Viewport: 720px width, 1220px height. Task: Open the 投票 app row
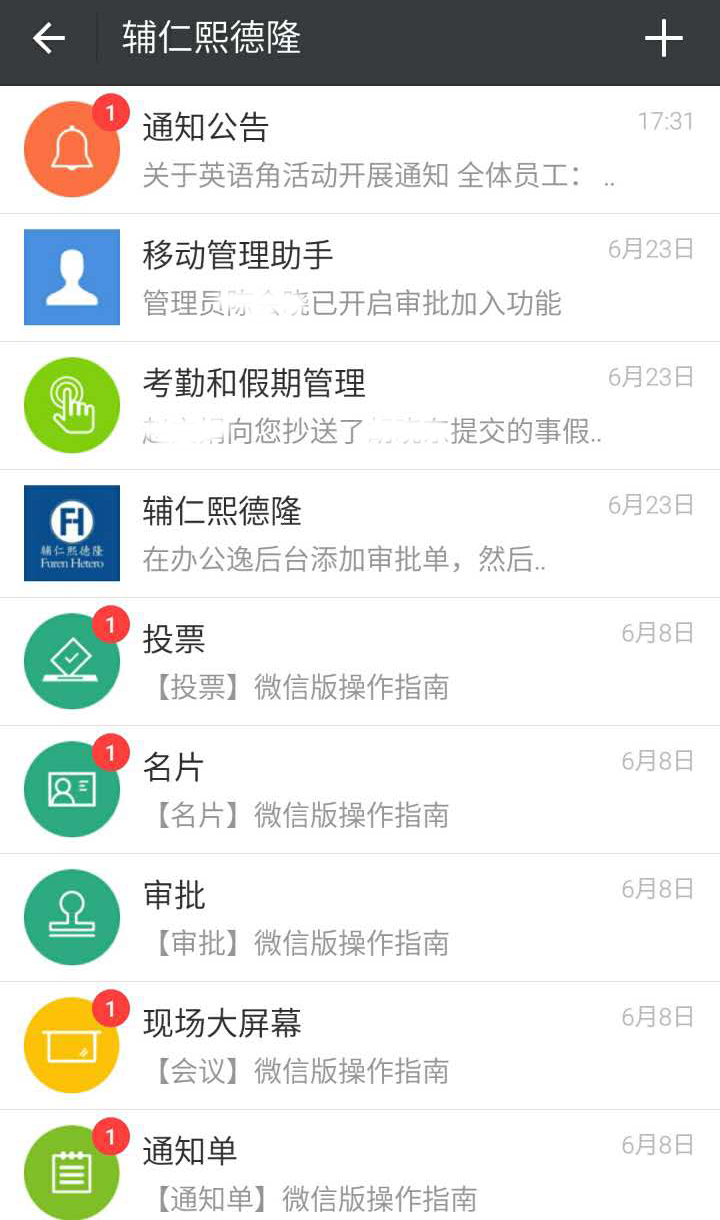pyautogui.click(x=360, y=662)
